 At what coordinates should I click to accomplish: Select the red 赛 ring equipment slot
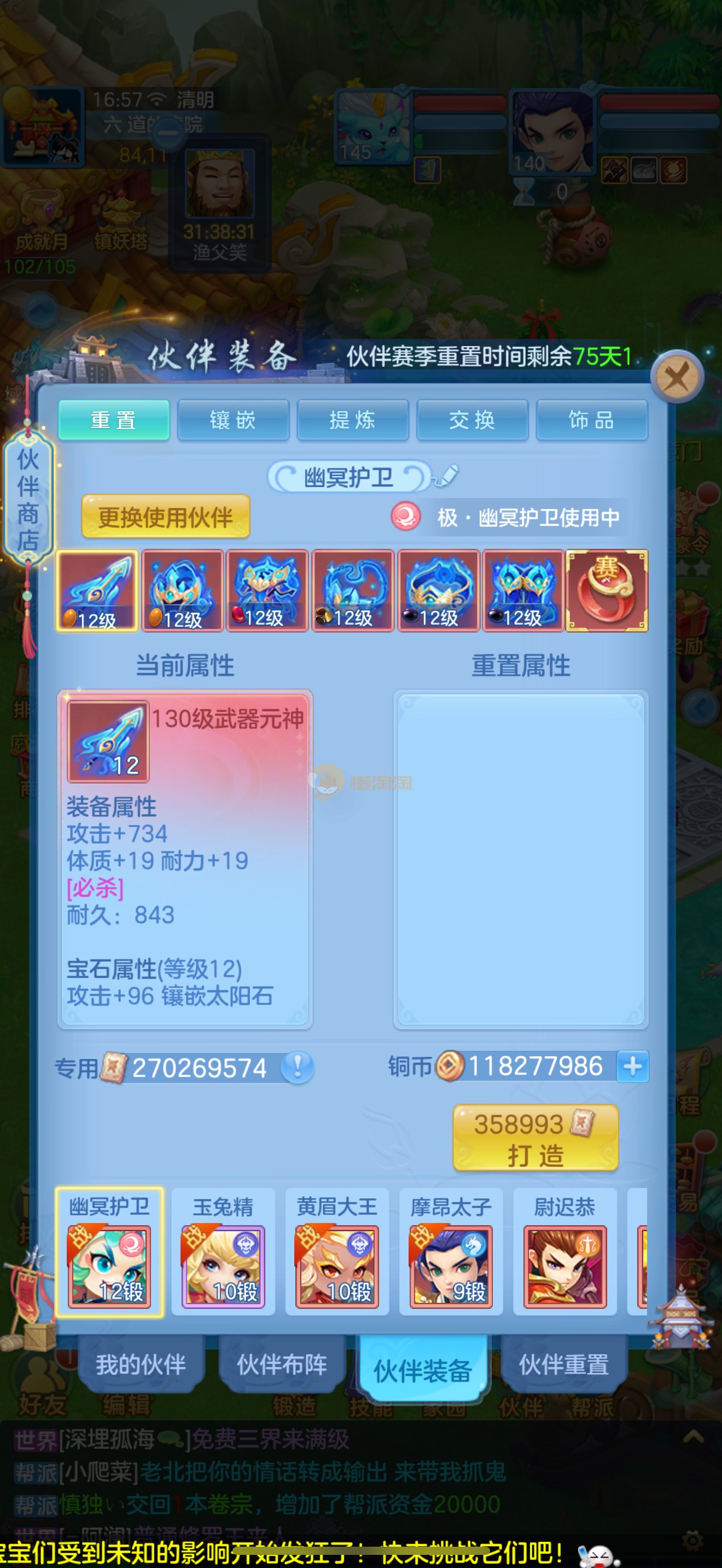click(607, 590)
